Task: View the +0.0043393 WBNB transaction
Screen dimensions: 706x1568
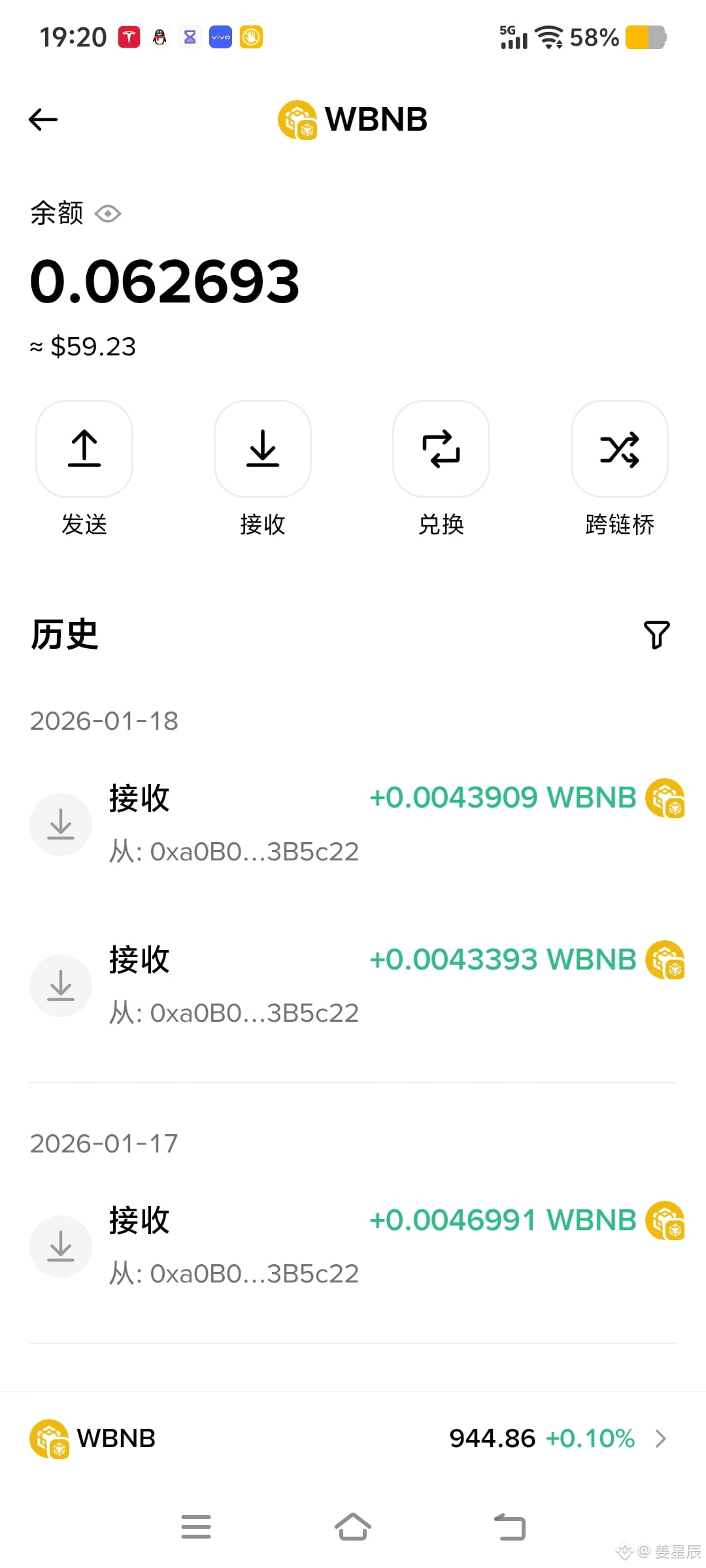Action: (353, 985)
